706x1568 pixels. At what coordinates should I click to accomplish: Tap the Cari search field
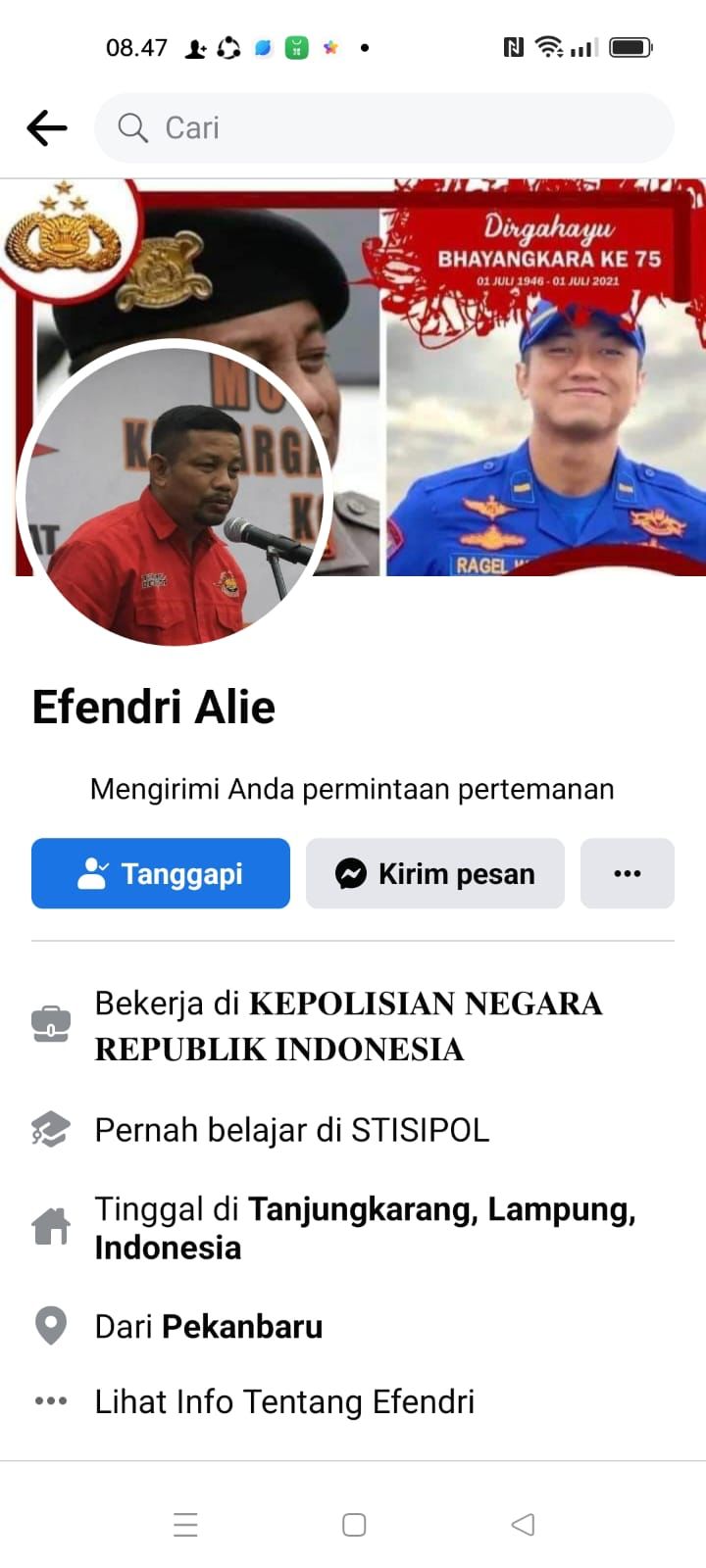pos(384,128)
